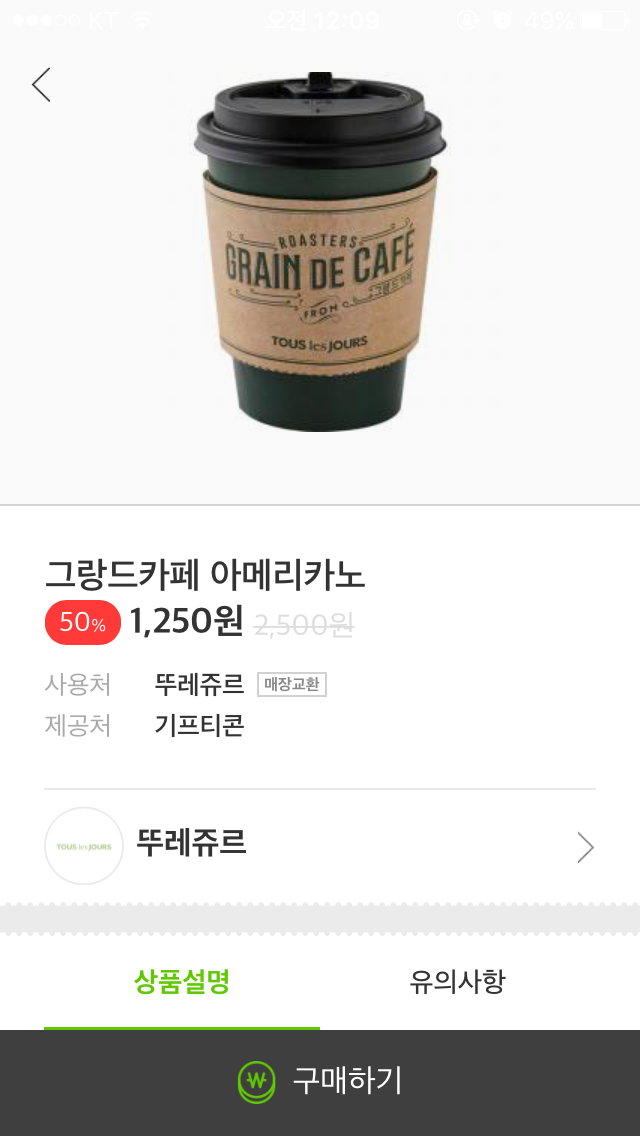
Task: Switch to the 유의사항 tab
Action: pyautogui.click(x=457, y=982)
